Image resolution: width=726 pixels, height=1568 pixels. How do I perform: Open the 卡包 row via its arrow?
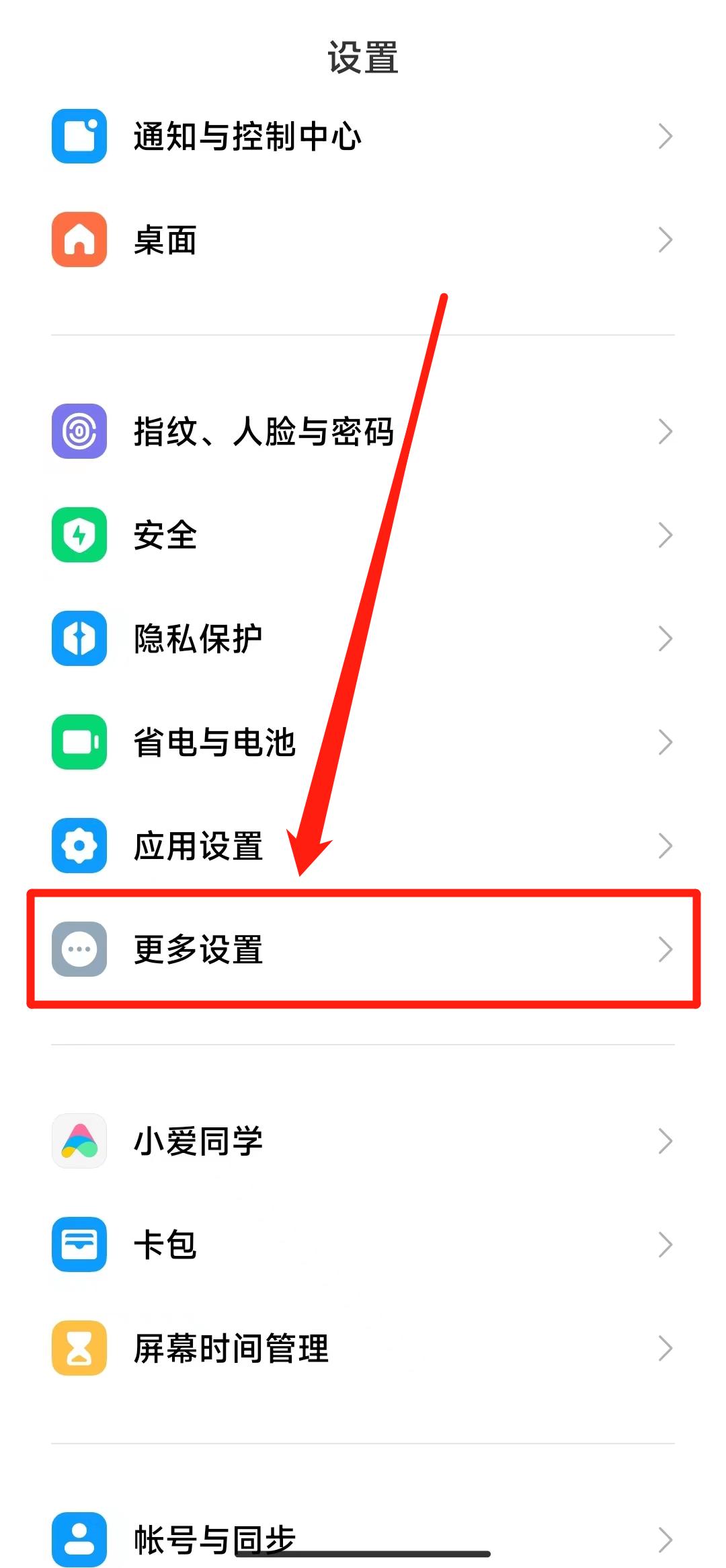pos(665,1244)
